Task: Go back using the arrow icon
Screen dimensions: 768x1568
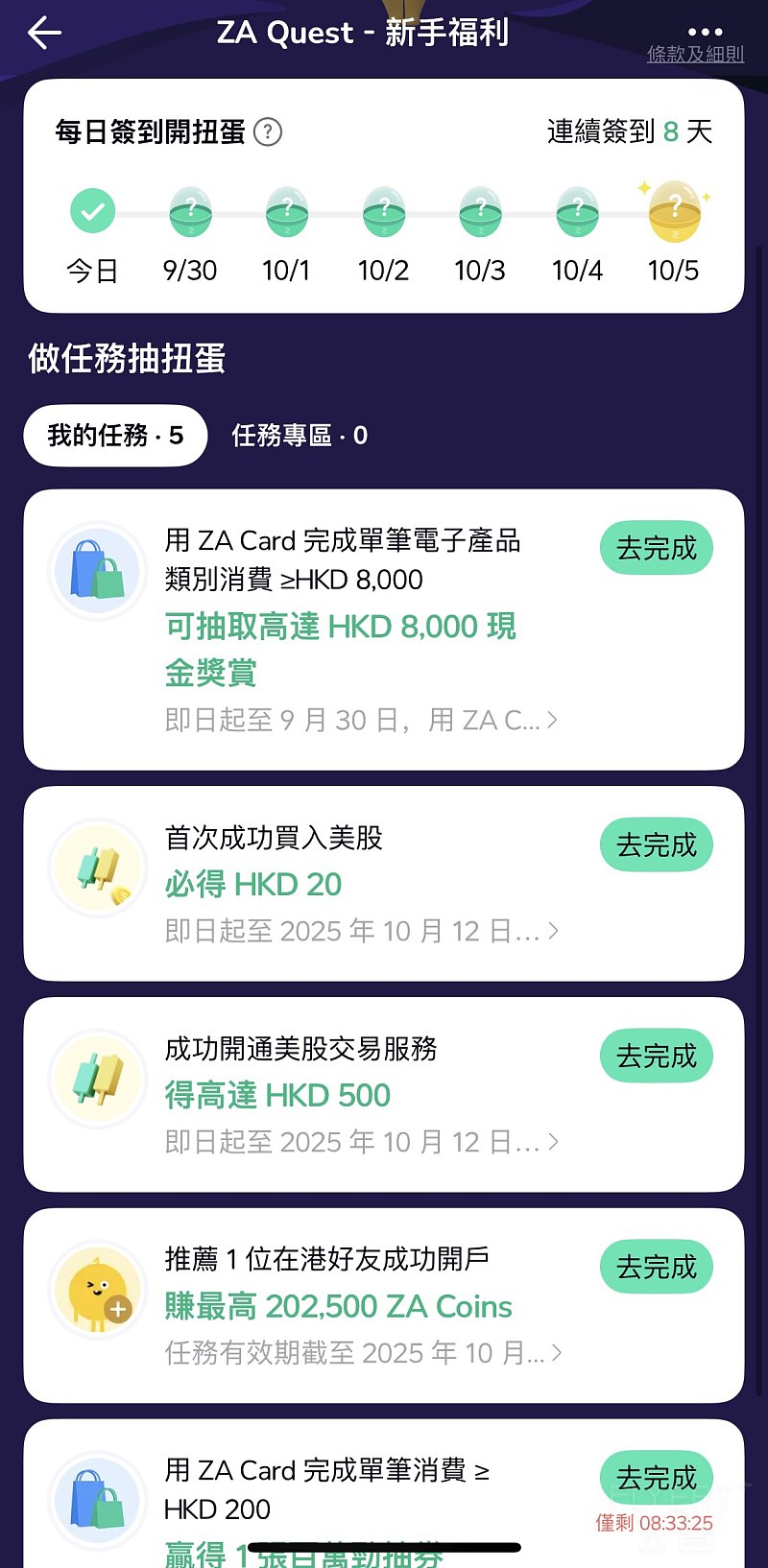Action: pyautogui.click(x=44, y=33)
